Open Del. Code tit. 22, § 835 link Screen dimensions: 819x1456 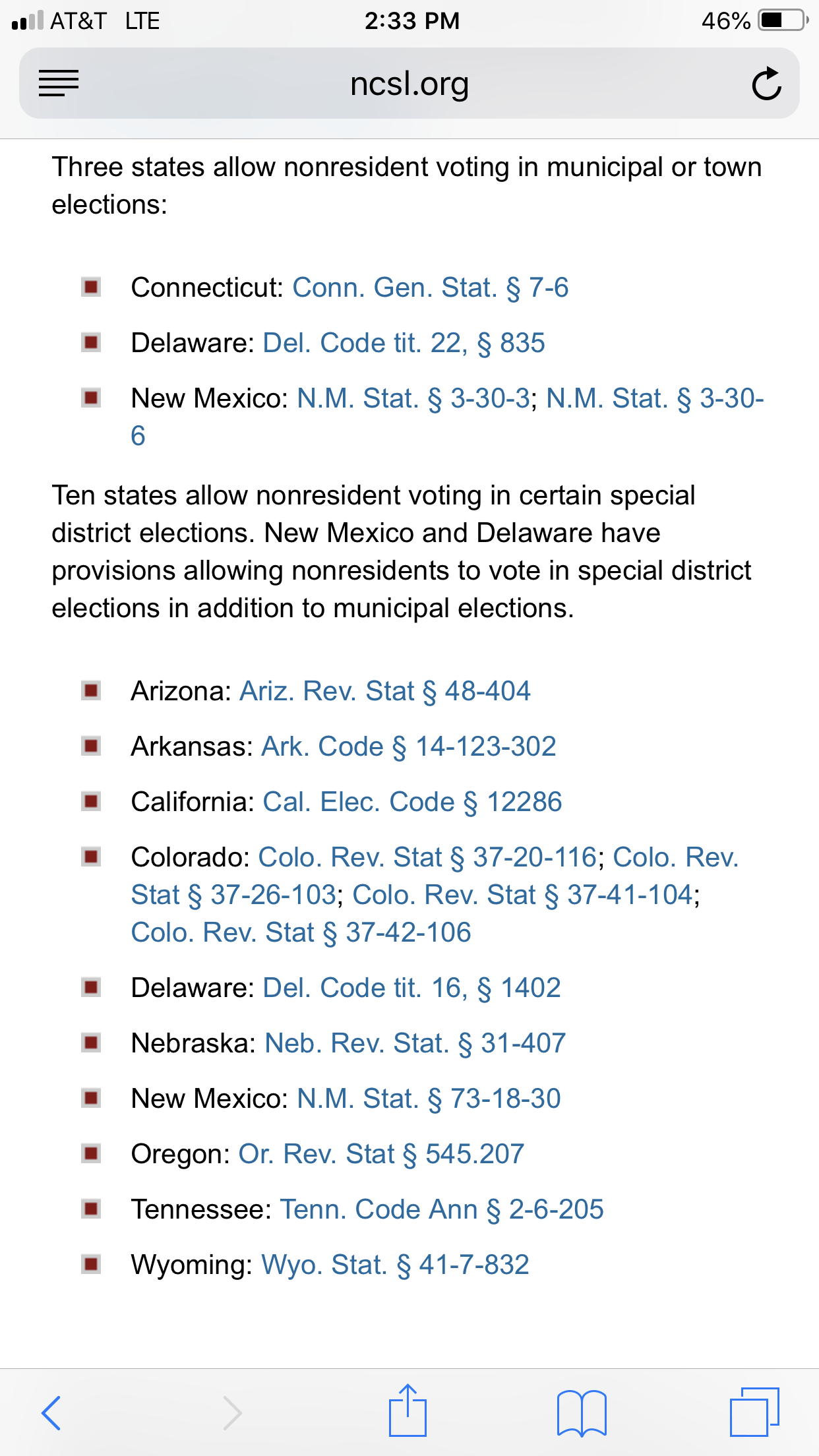tap(404, 343)
